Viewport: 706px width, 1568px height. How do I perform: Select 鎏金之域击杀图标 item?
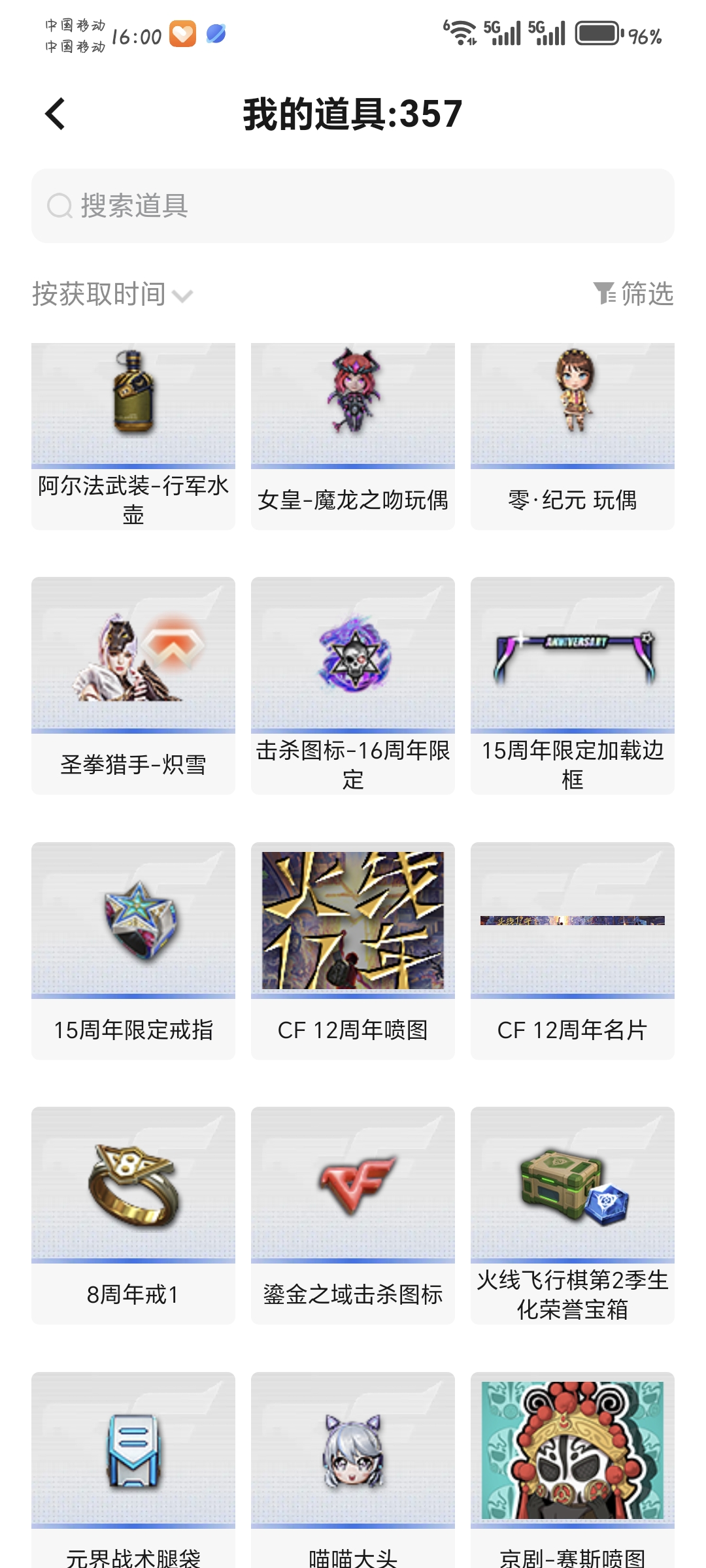353,1215
